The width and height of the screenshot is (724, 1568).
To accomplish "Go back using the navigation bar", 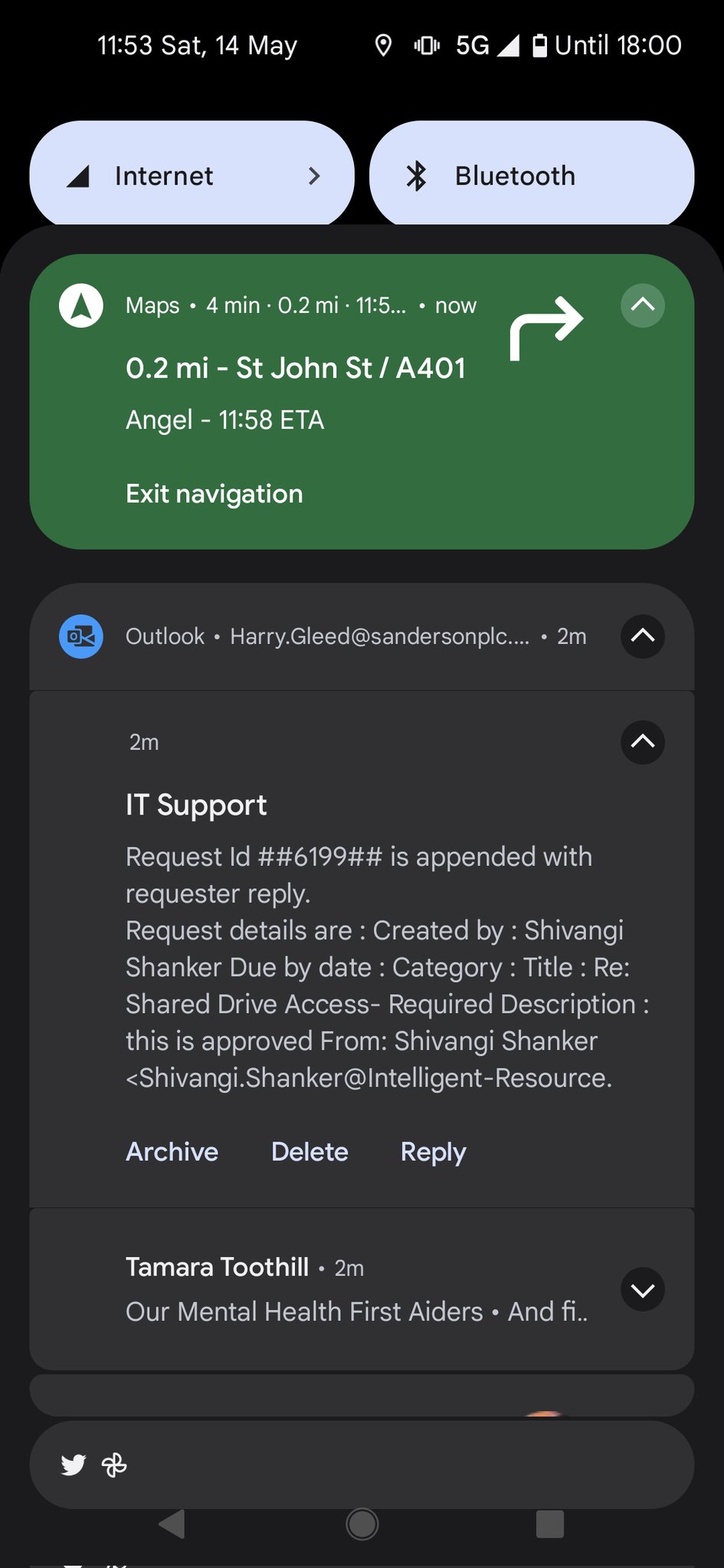I will pos(173,1524).
